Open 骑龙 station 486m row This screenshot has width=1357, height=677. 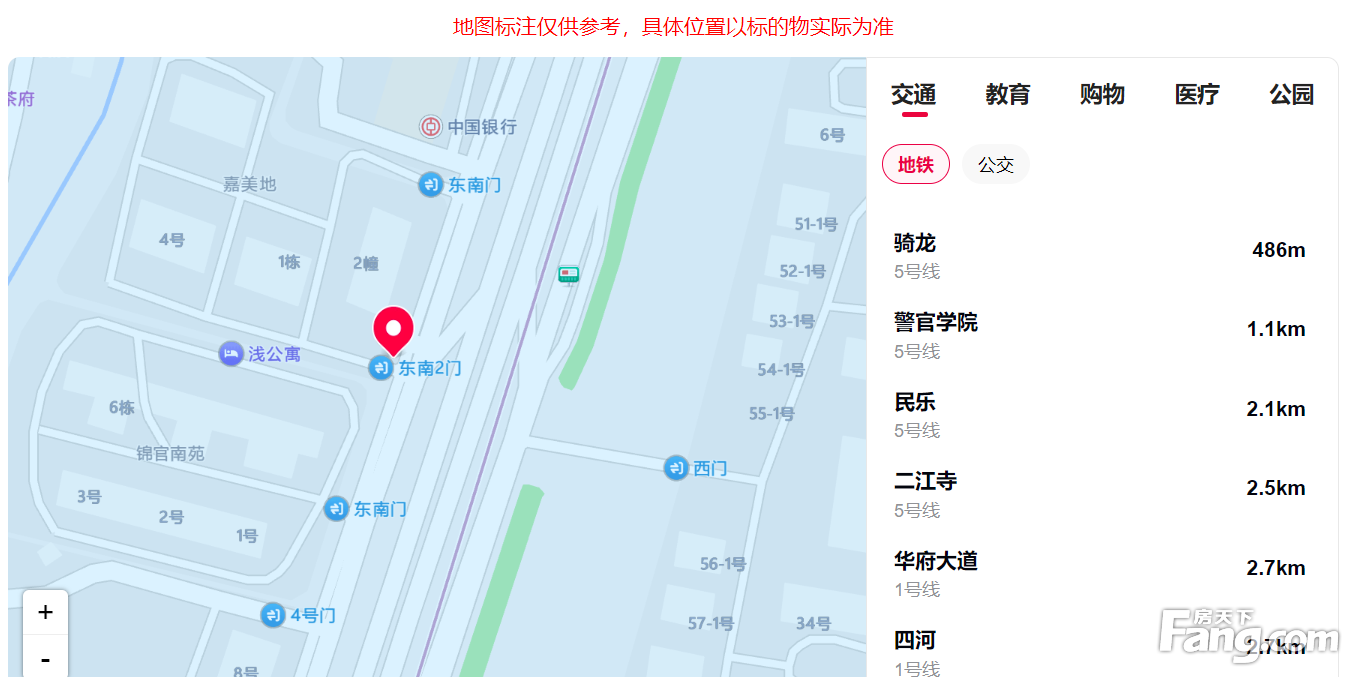pos(1098,255)
